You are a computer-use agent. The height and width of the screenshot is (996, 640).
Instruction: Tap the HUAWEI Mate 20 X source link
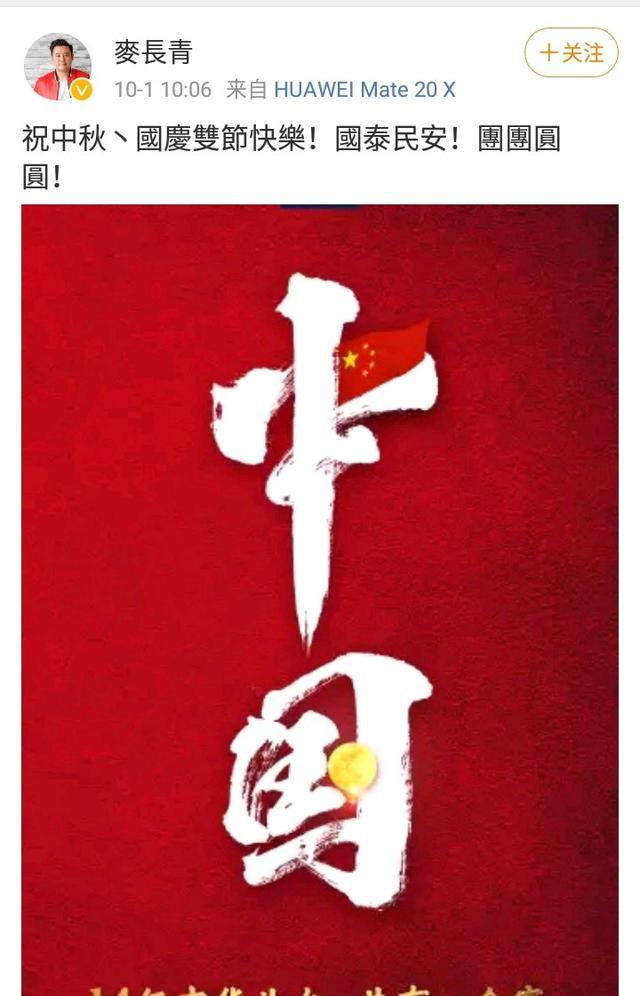point(364,90)
